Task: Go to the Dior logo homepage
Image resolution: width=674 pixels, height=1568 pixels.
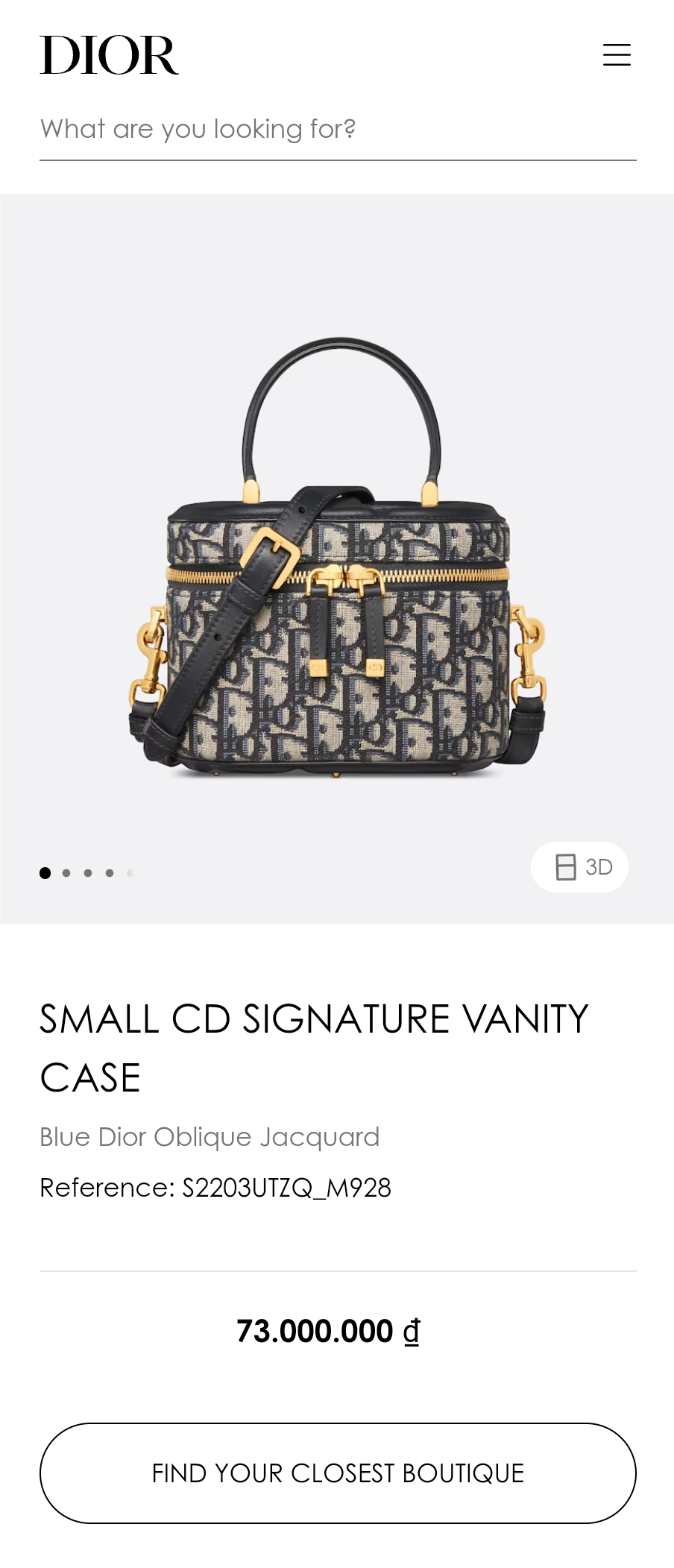Action: (x=109, y=55)
